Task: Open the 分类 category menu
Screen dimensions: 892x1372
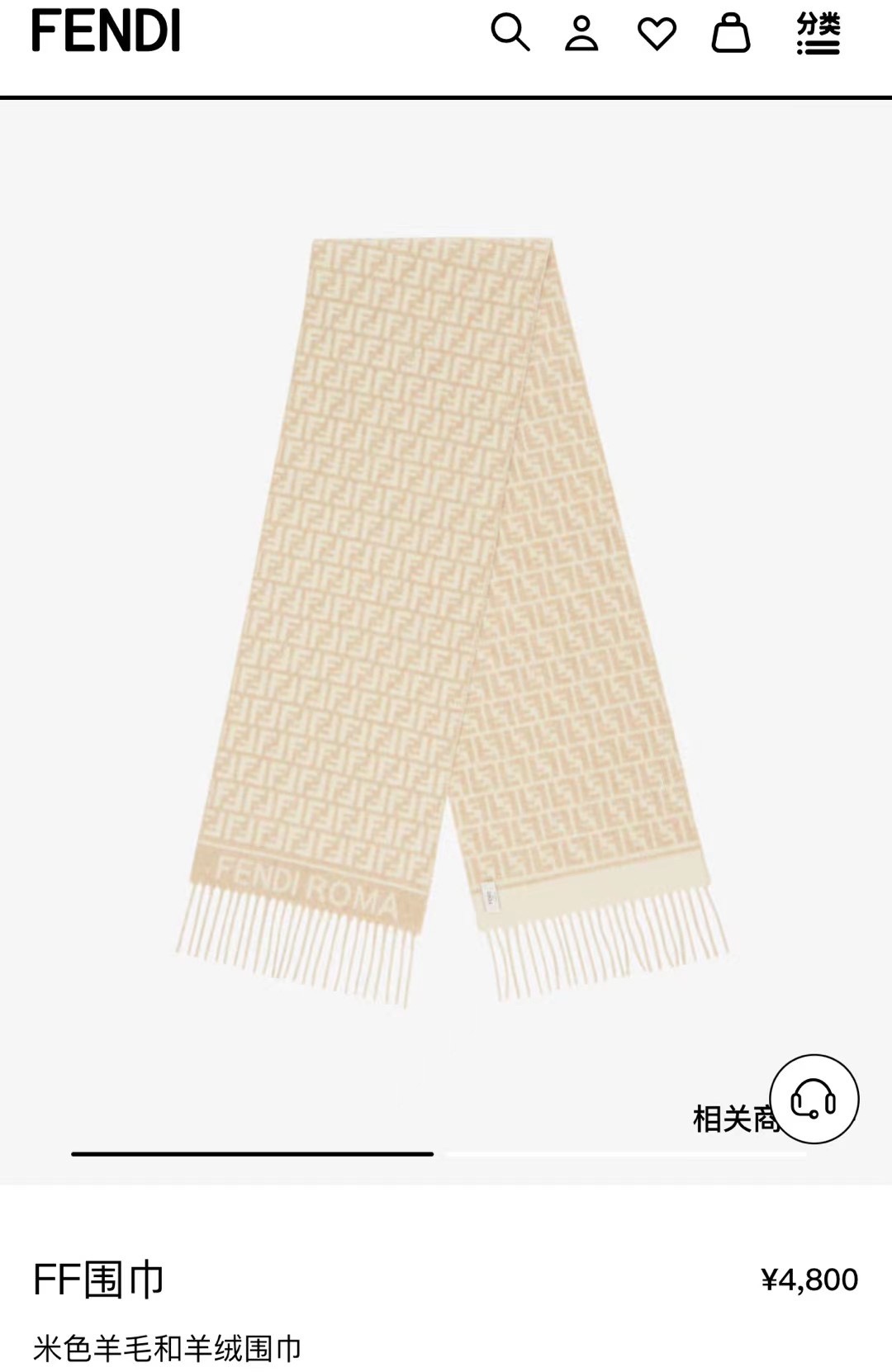Action: pyautogui.click(x=818, y=34)
